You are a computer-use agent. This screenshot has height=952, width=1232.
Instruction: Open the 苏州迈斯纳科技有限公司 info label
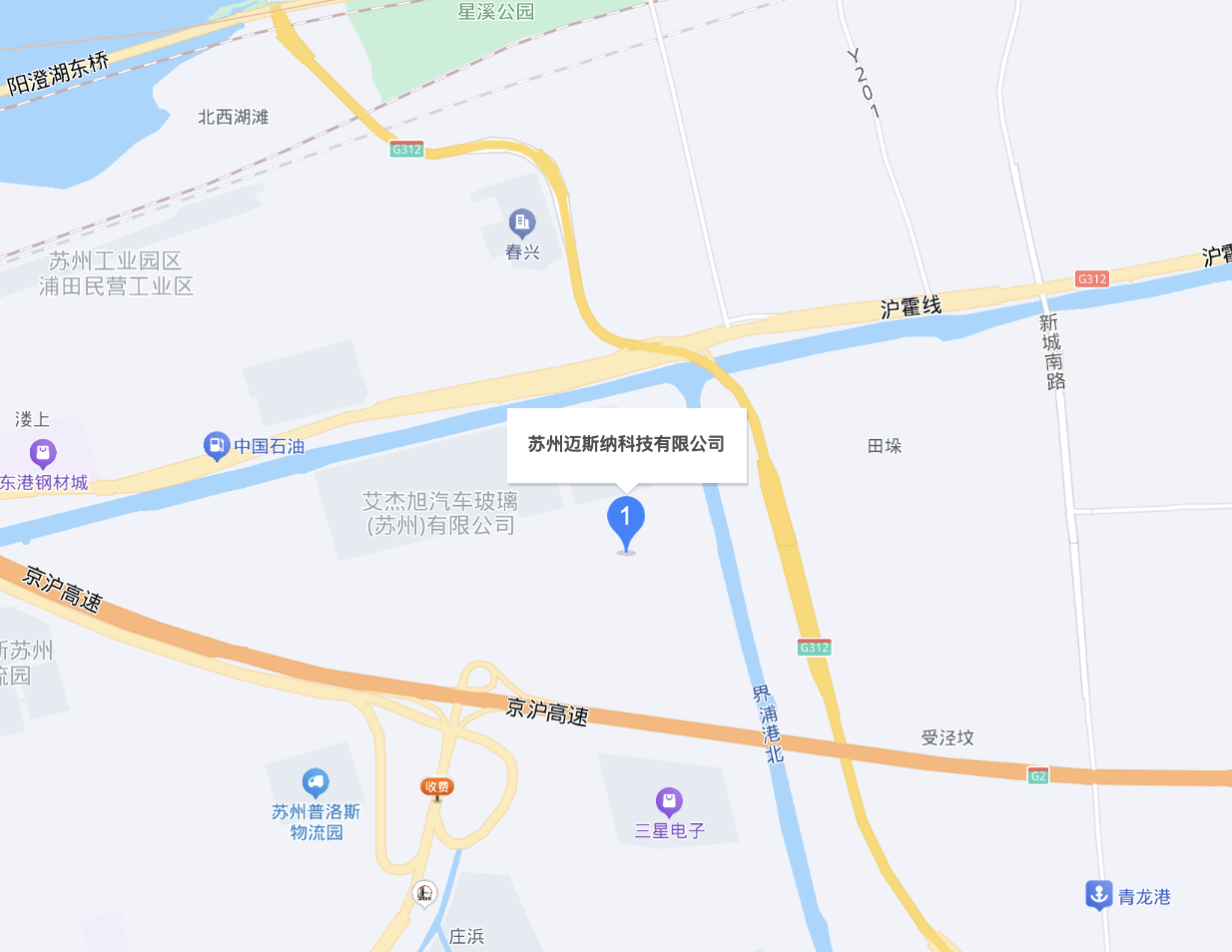click(x=626, y=444)
